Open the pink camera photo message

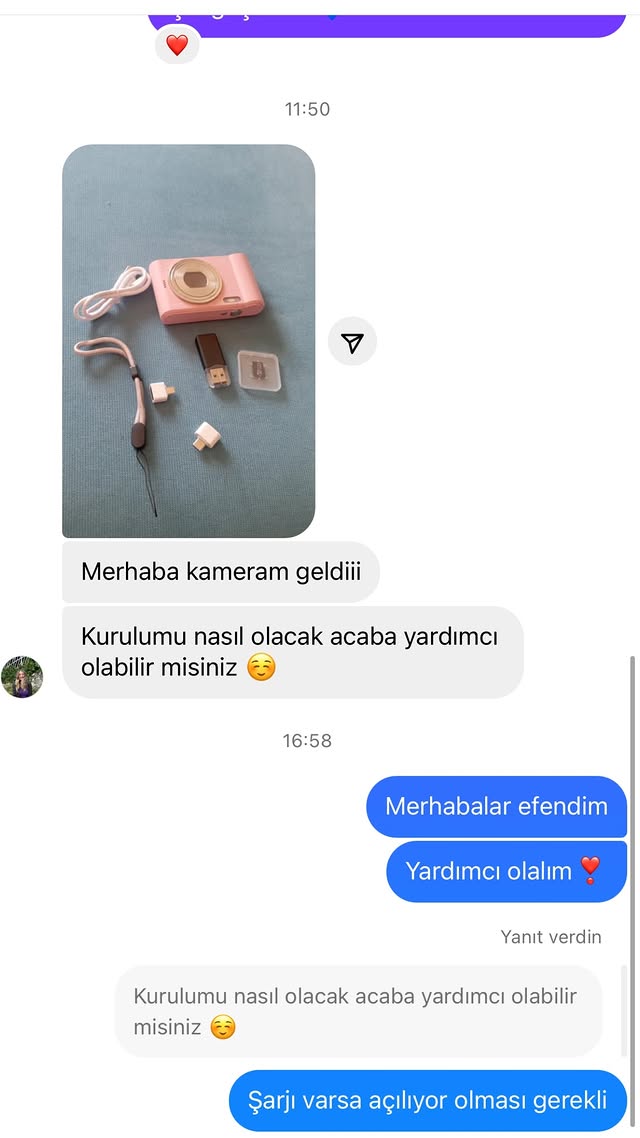188,341
